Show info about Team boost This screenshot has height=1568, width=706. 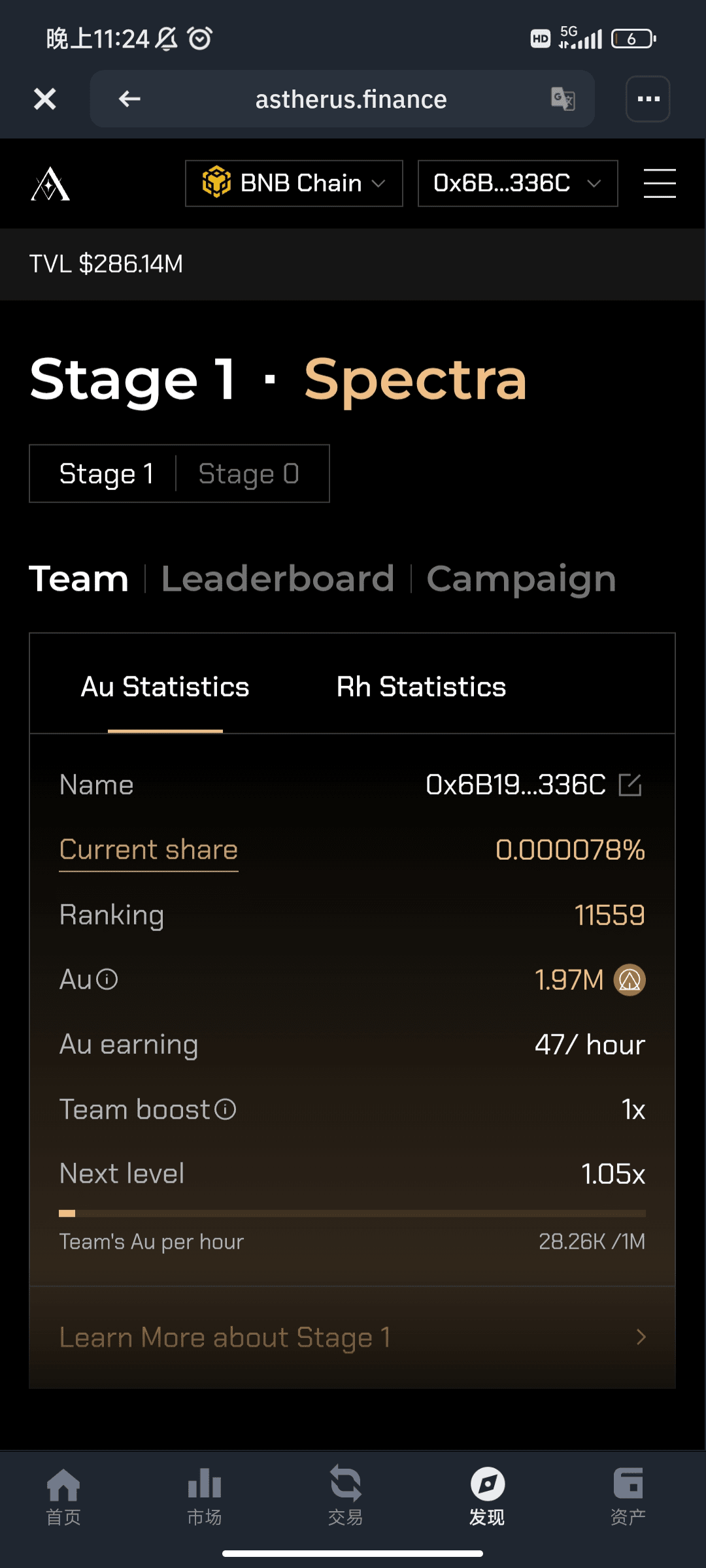point(226,1109)
